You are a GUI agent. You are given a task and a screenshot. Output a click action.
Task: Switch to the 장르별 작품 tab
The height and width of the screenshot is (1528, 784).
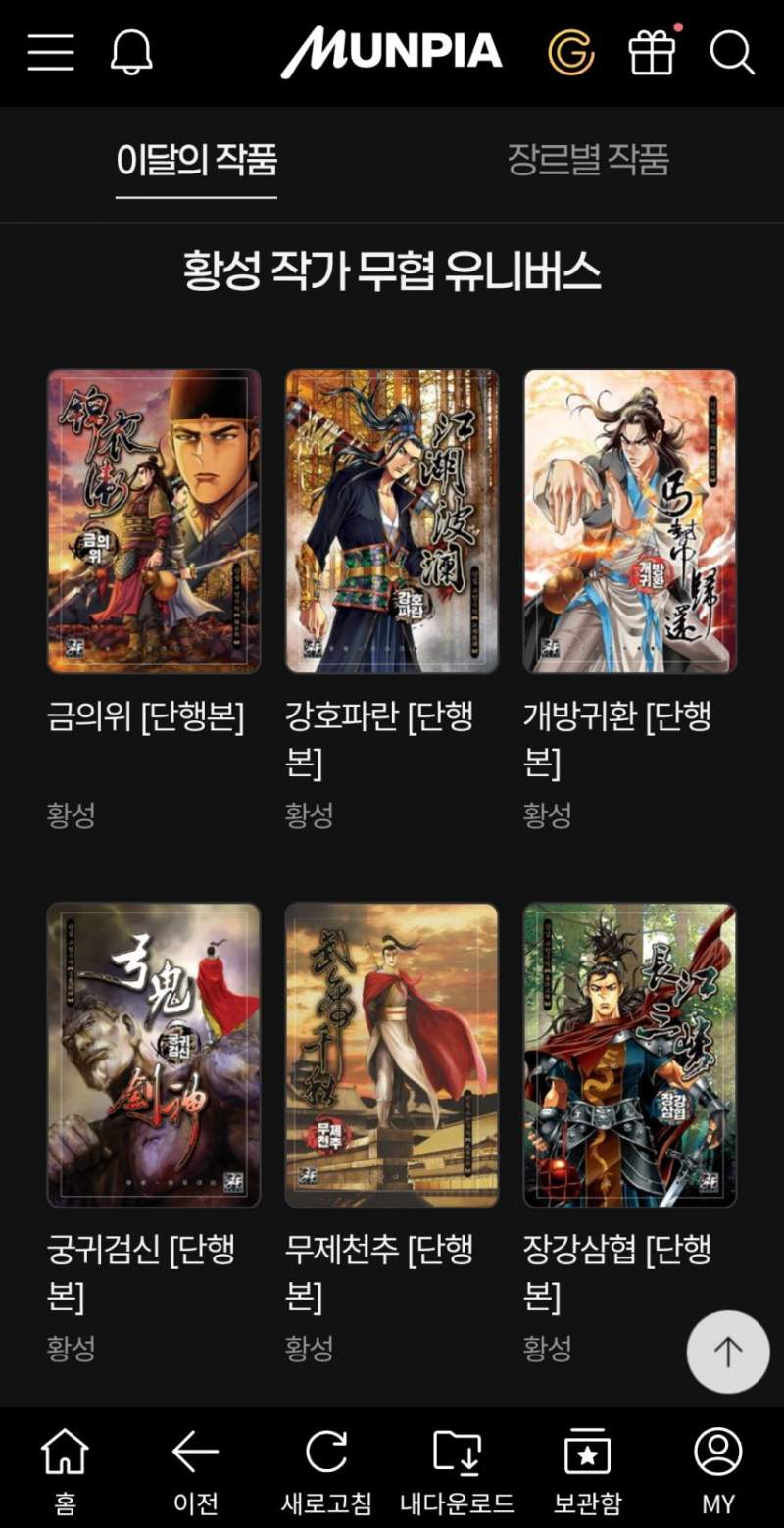pyautogui.click(x=588, y=165)
